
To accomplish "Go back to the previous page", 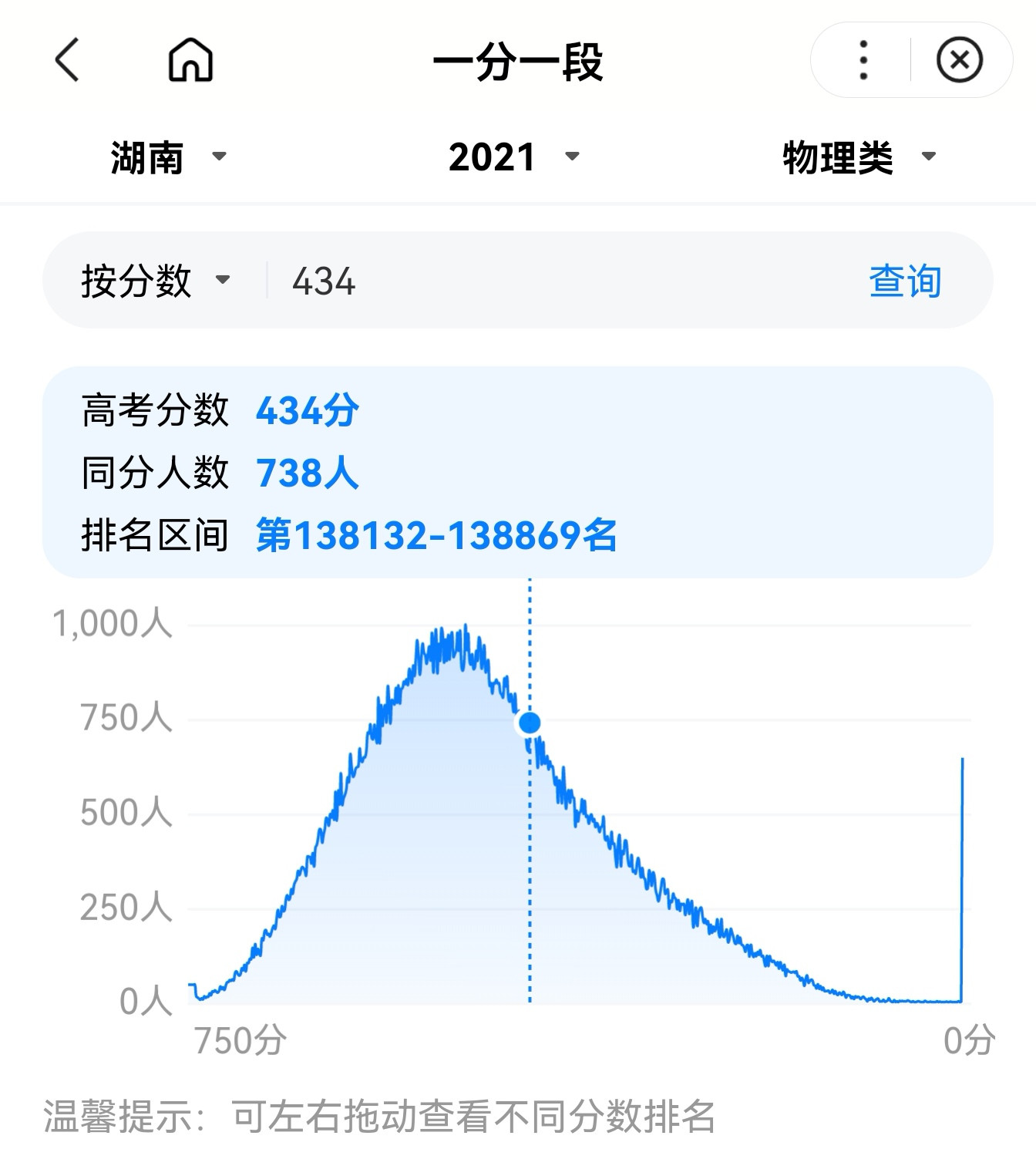I will [x=68, y=60].
